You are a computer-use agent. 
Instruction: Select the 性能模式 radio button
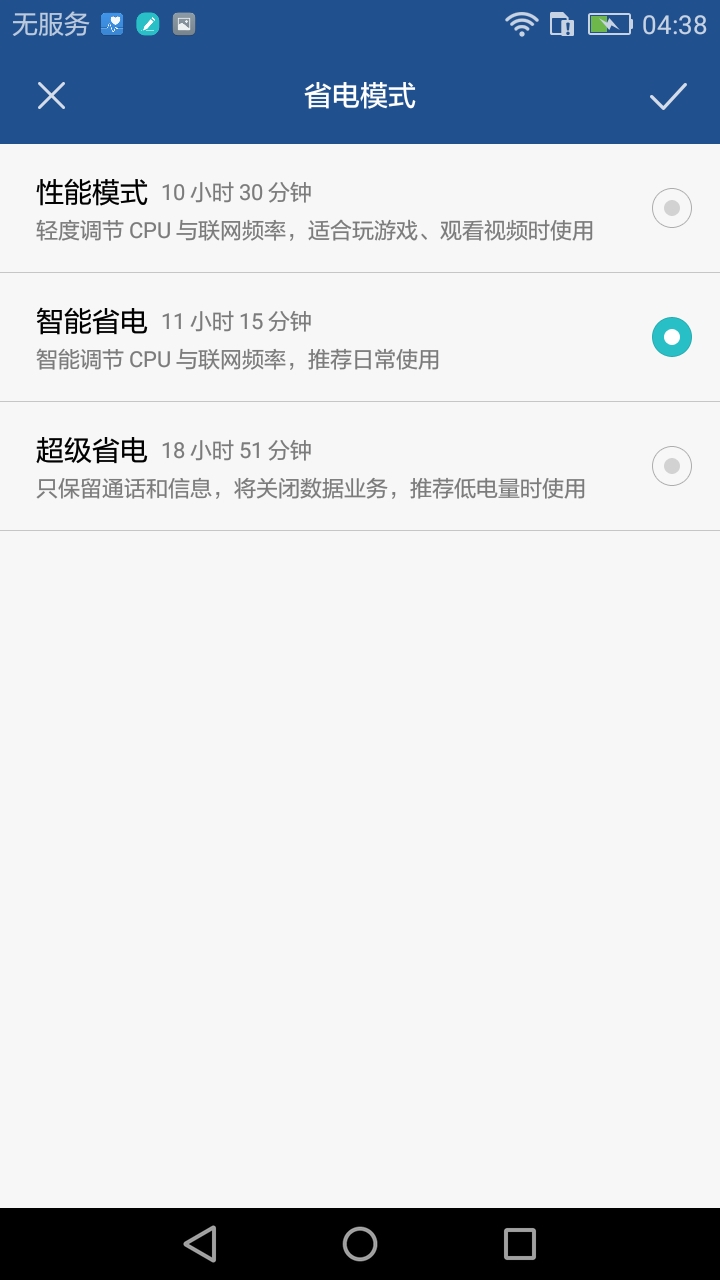pos(671,207)
